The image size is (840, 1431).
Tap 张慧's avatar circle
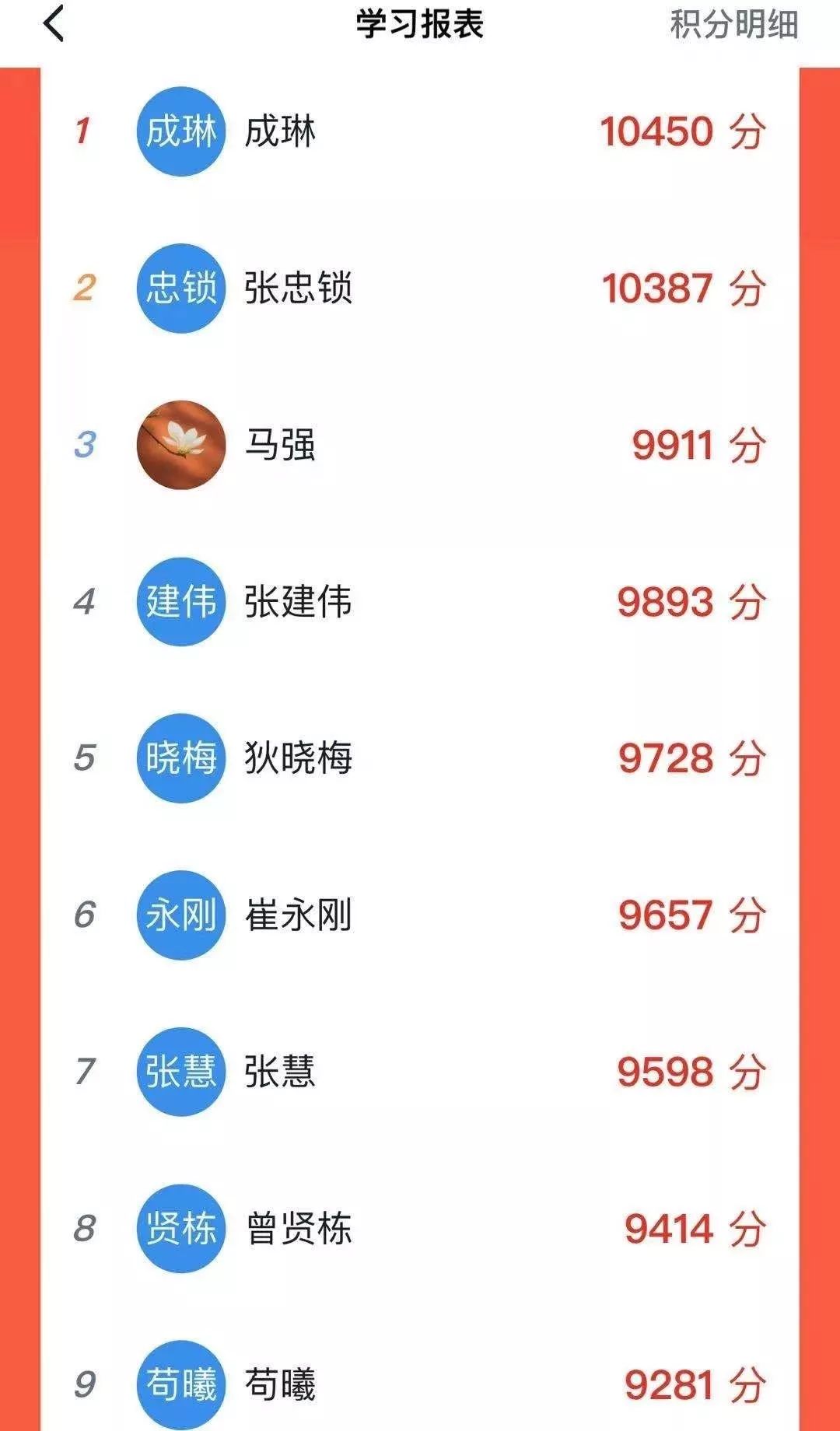180,1069
